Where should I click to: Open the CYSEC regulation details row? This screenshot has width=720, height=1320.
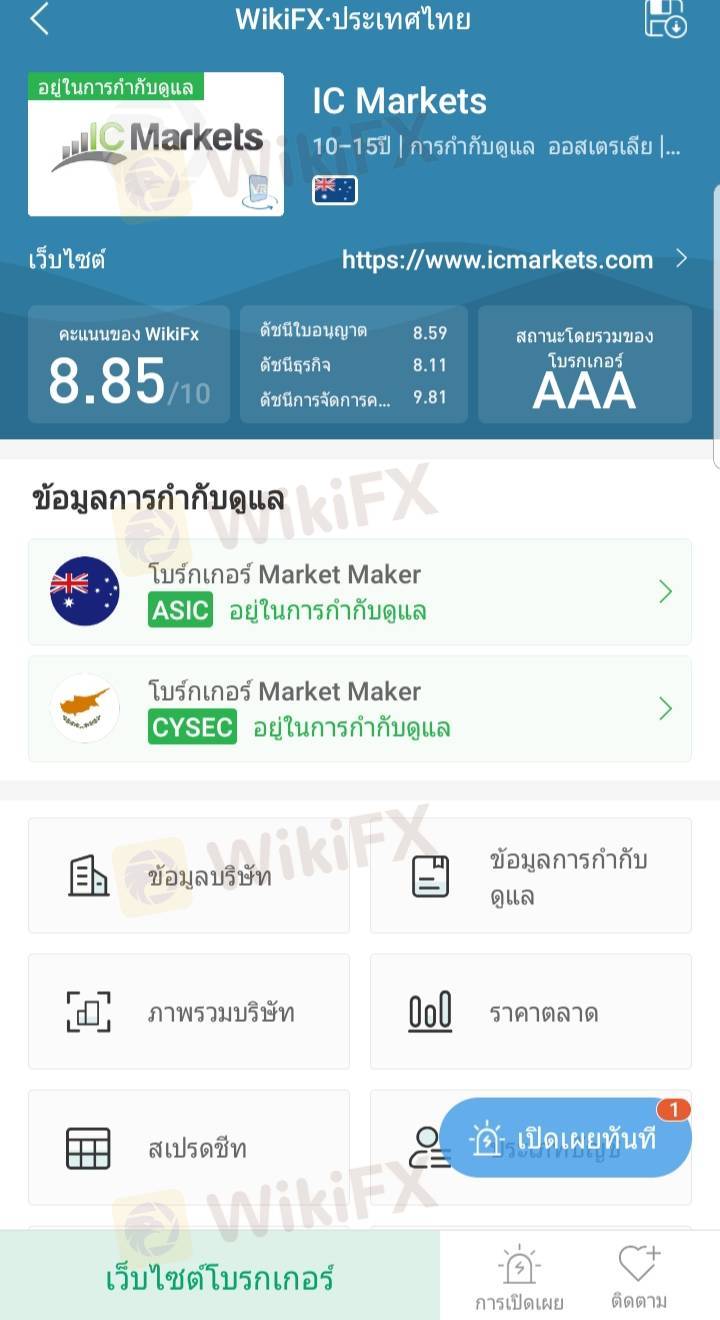(x=360, y=709)
